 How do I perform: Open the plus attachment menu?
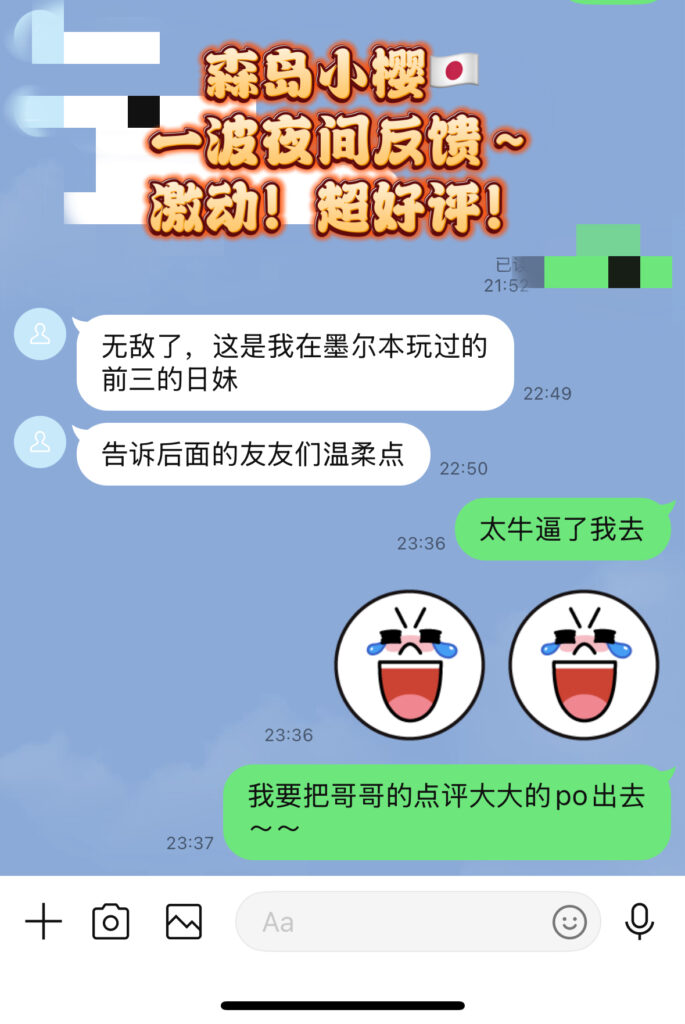[x=43, y=921]
